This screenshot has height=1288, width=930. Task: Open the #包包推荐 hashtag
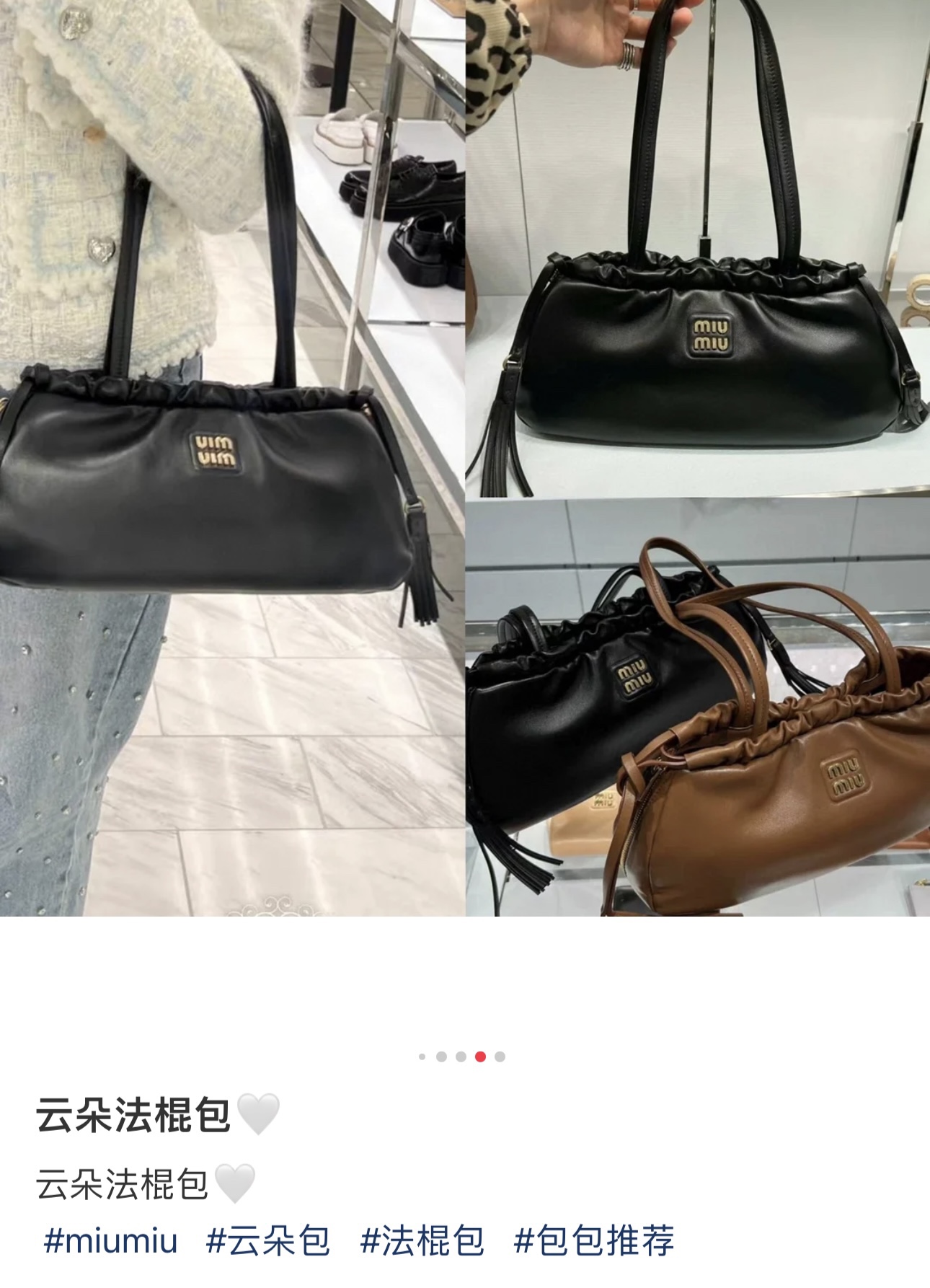pos(594,1241)
